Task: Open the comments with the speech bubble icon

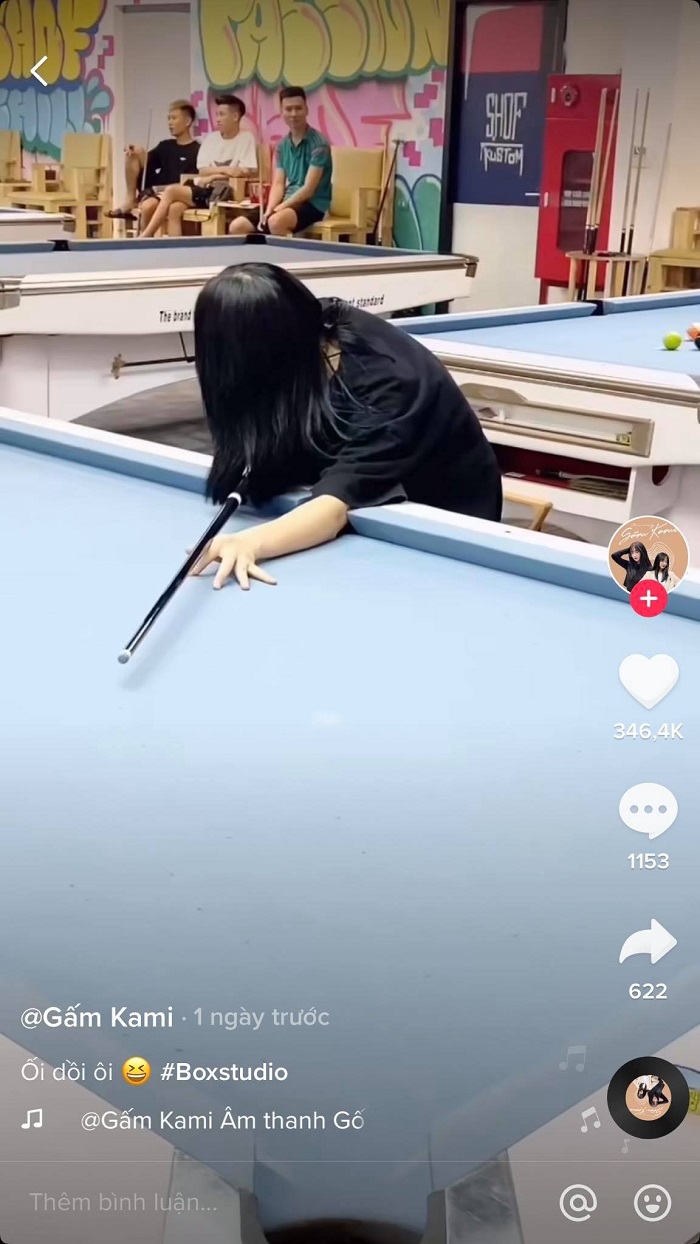Action: tap(648, 810)
